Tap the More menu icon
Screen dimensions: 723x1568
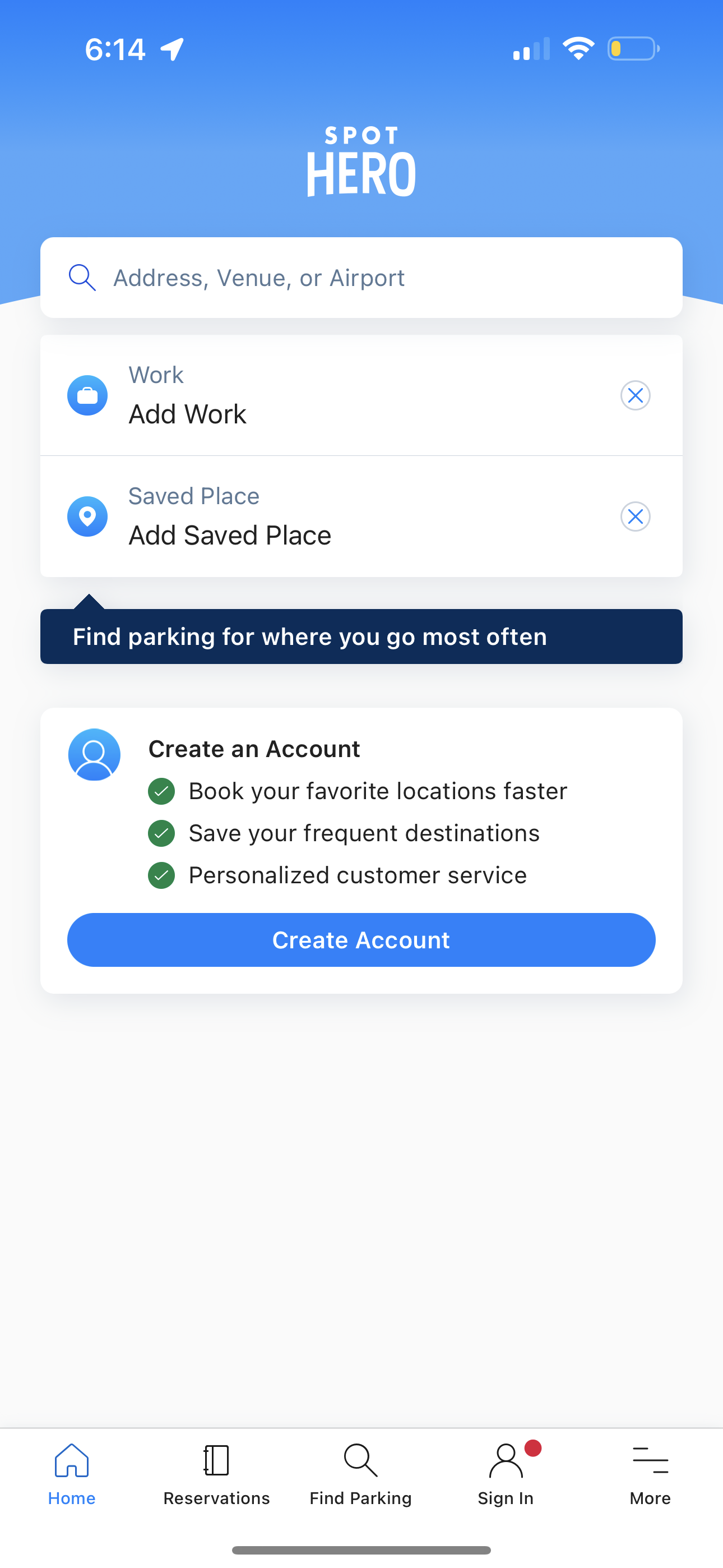point(649,1461)
